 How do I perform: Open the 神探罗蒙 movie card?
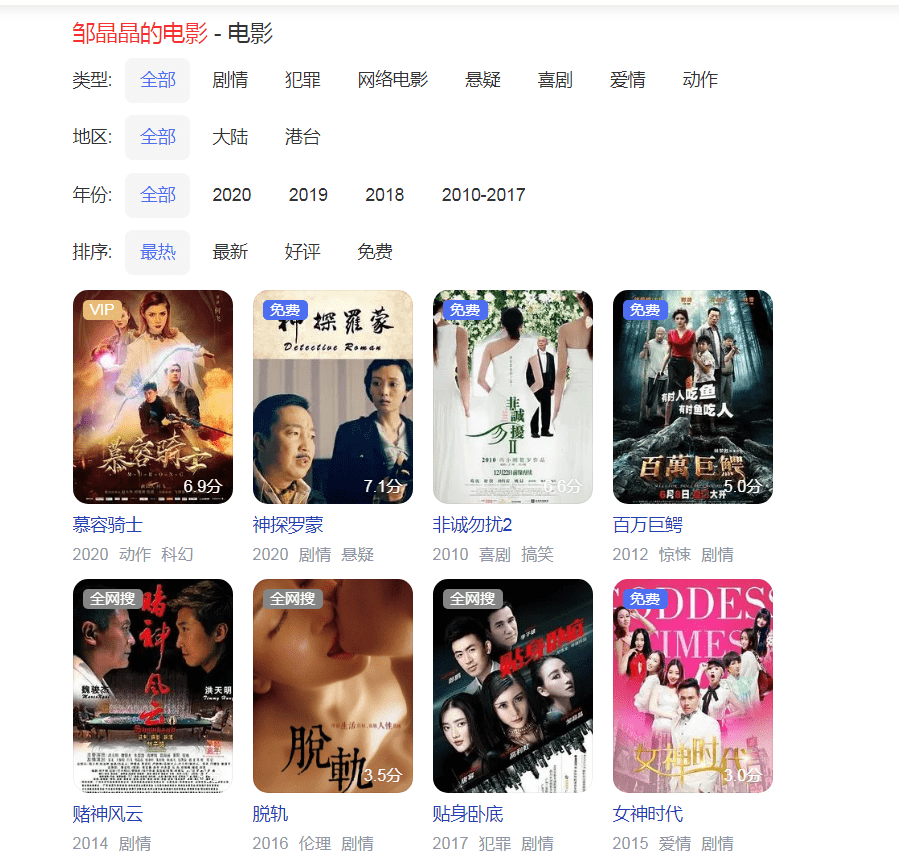click(333, 397)
